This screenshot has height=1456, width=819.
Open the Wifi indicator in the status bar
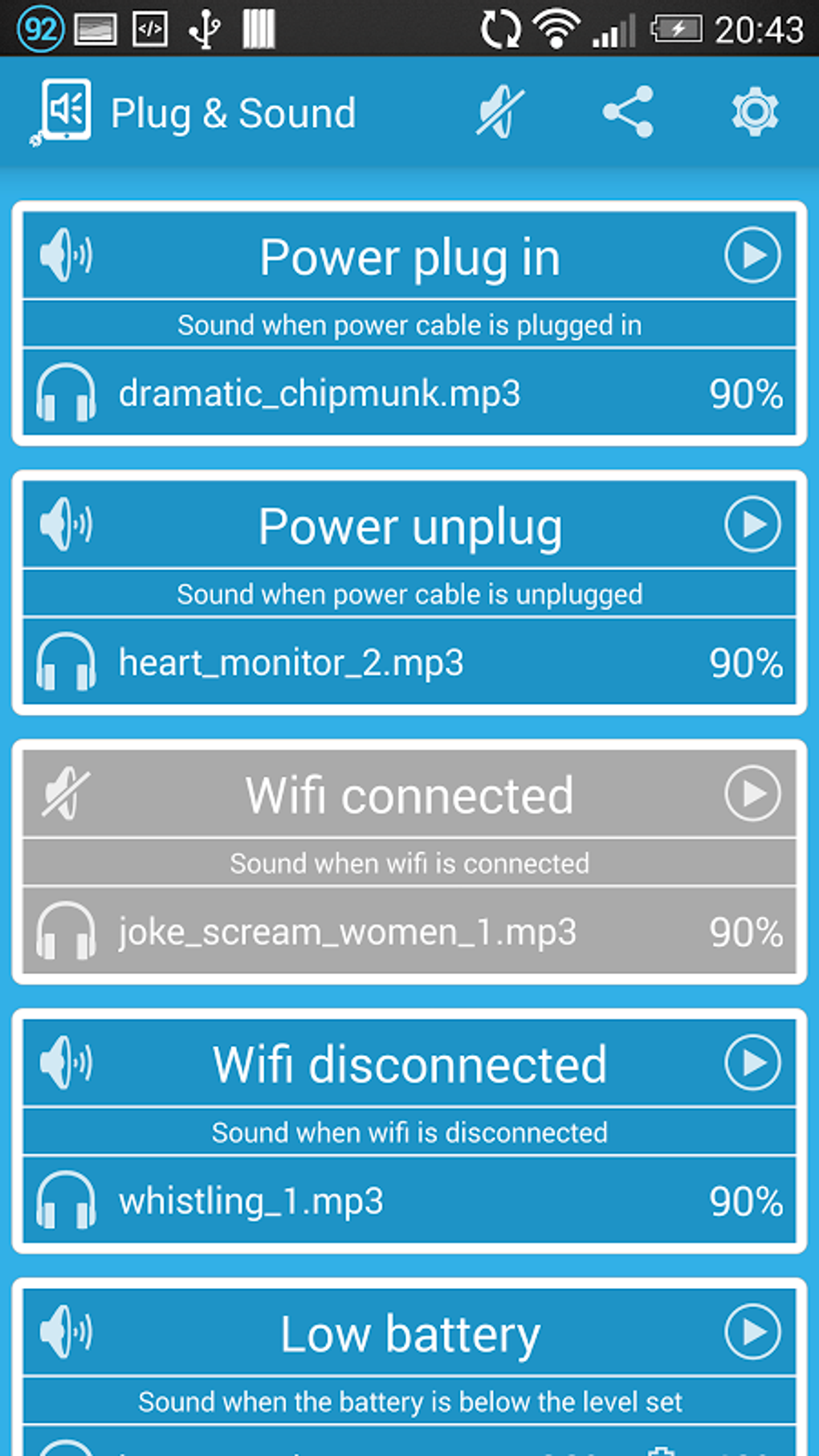556,29
